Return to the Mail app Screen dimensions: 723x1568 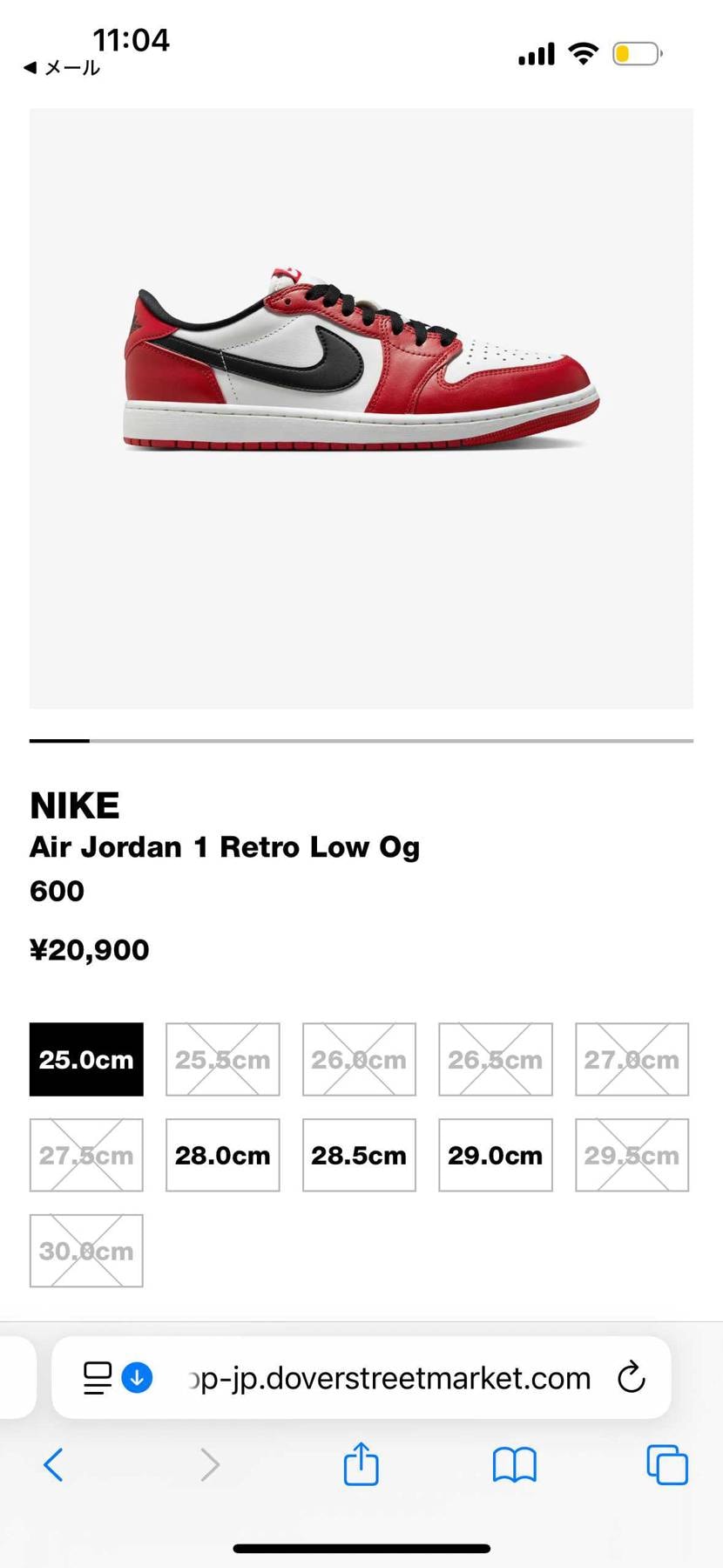tap(61, 68)
